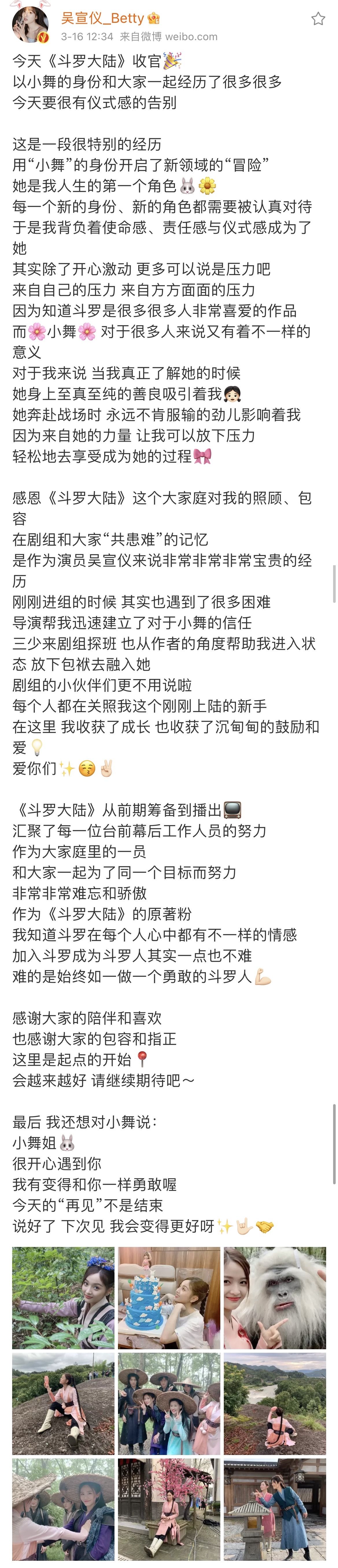Open the selfie with the white ape
Image resolution: width=338 pixels, height=1568 pixels.
275,1297
